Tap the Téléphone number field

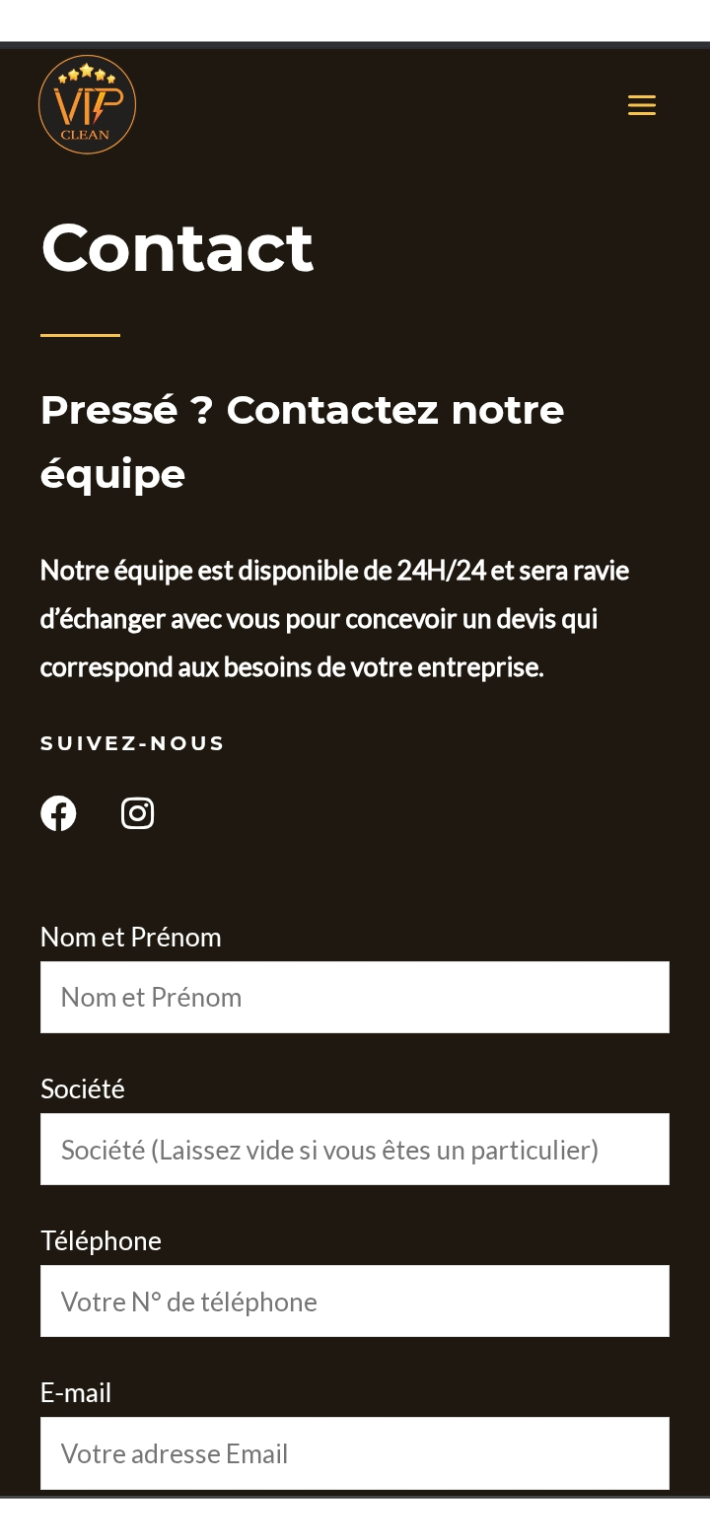(355, 1301)
